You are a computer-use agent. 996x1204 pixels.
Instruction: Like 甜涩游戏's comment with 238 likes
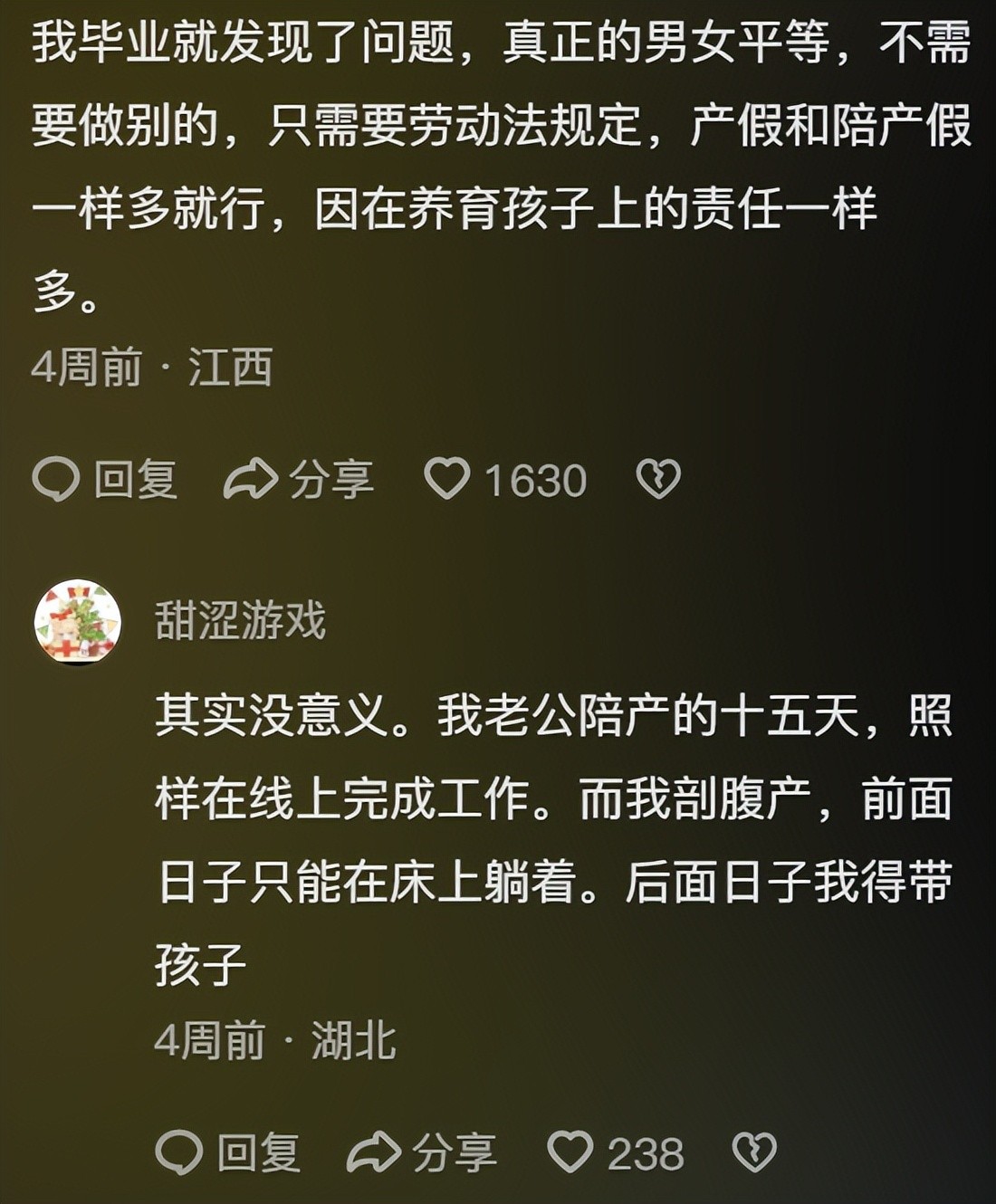click(571, 1152)
